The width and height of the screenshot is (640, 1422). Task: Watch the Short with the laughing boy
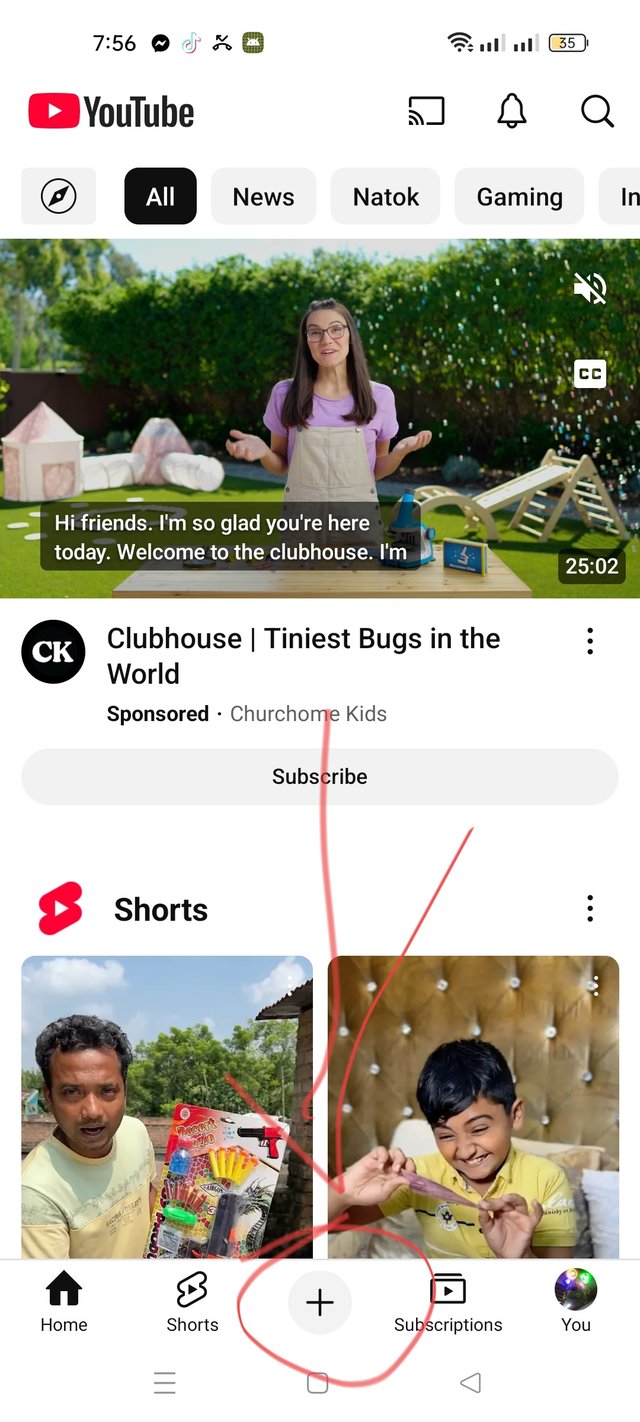click(x=473, y=1105)
